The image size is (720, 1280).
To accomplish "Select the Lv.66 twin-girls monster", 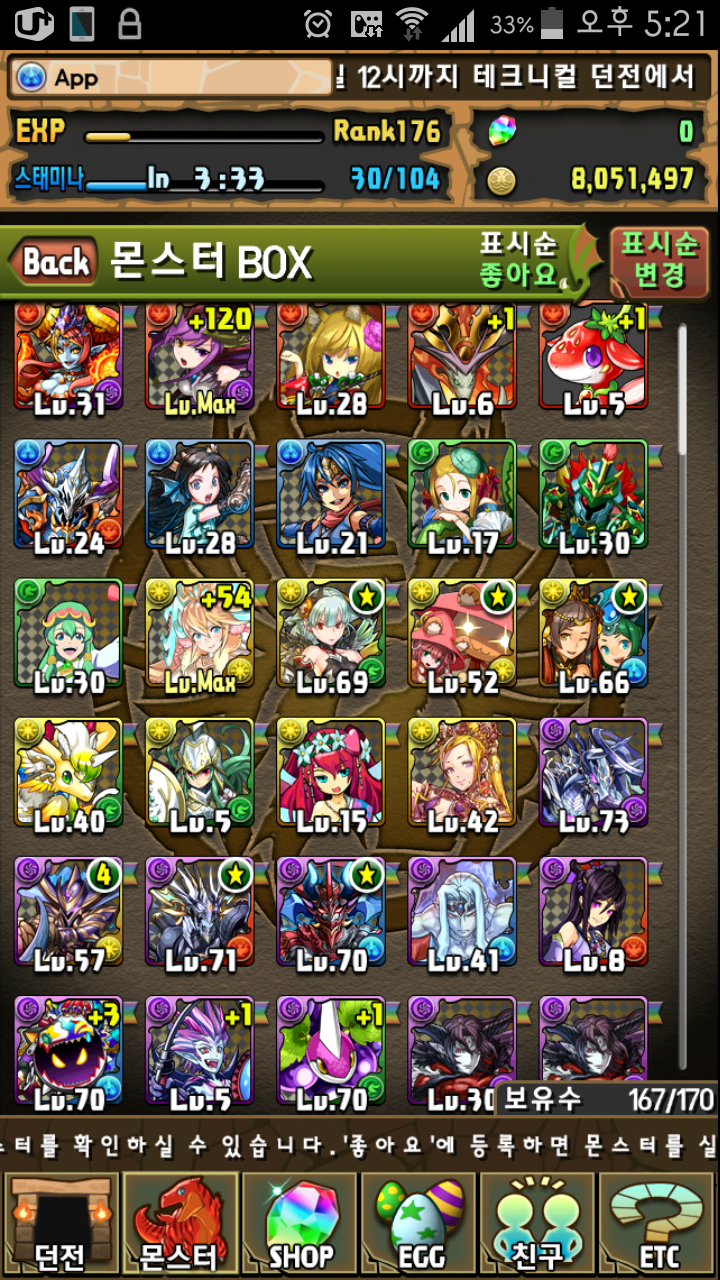I will (x=593, y=636).
